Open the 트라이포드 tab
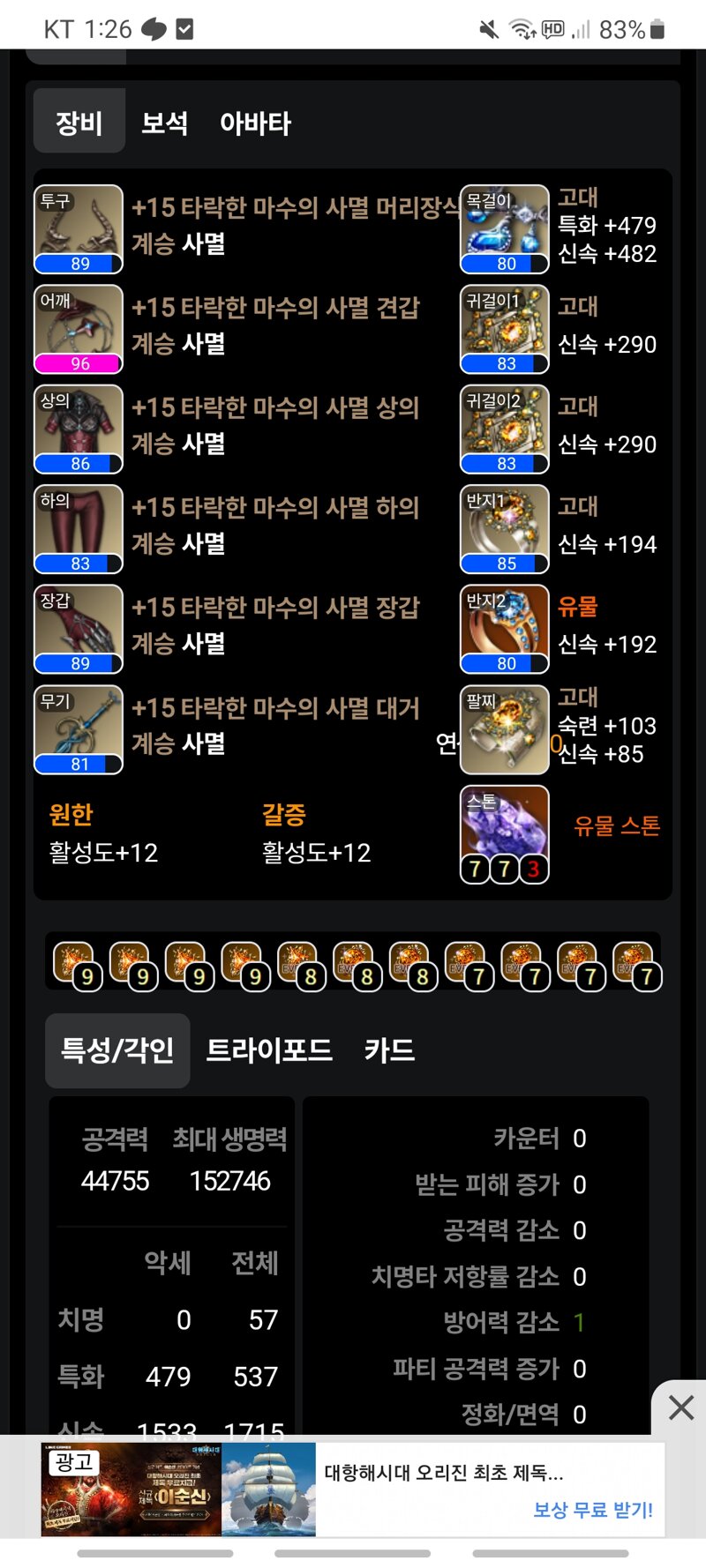Viewport: 706px width, 1568px height. [x=269, y=1050]
